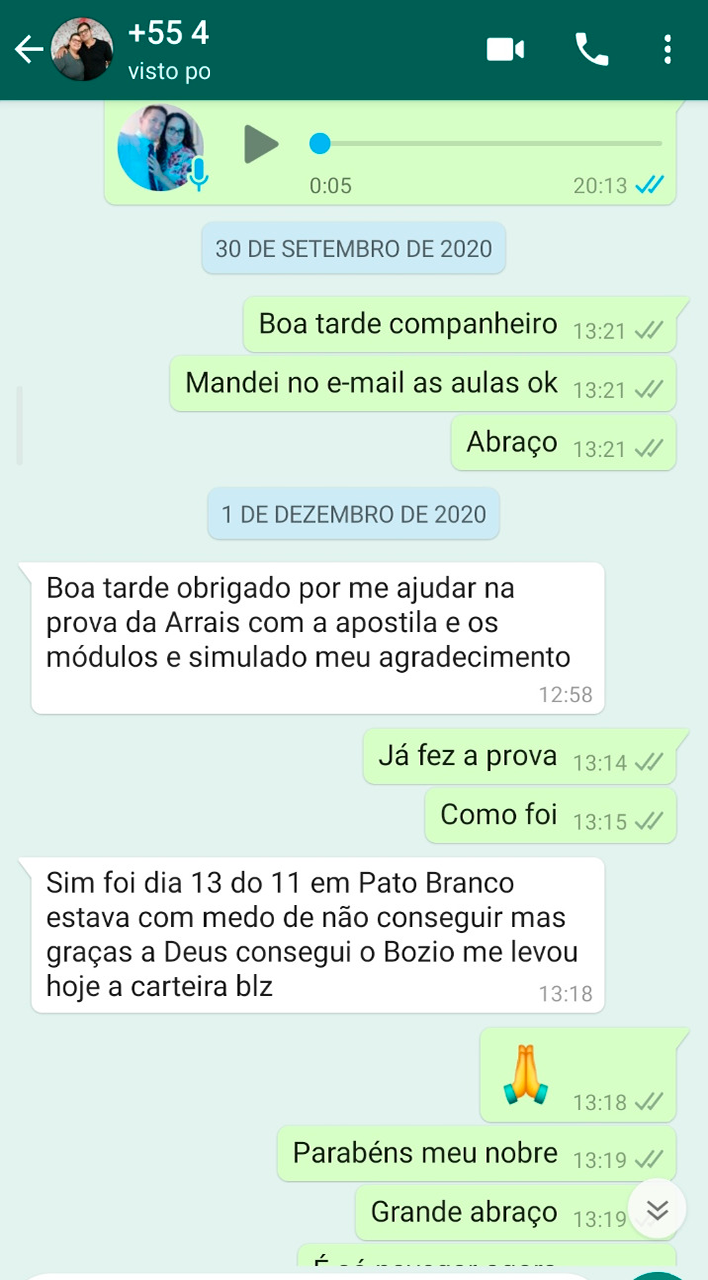The height and width of the screenshot is (1280, 708).
Task: Open the contact's profile photo
Action: click(82, 49)
